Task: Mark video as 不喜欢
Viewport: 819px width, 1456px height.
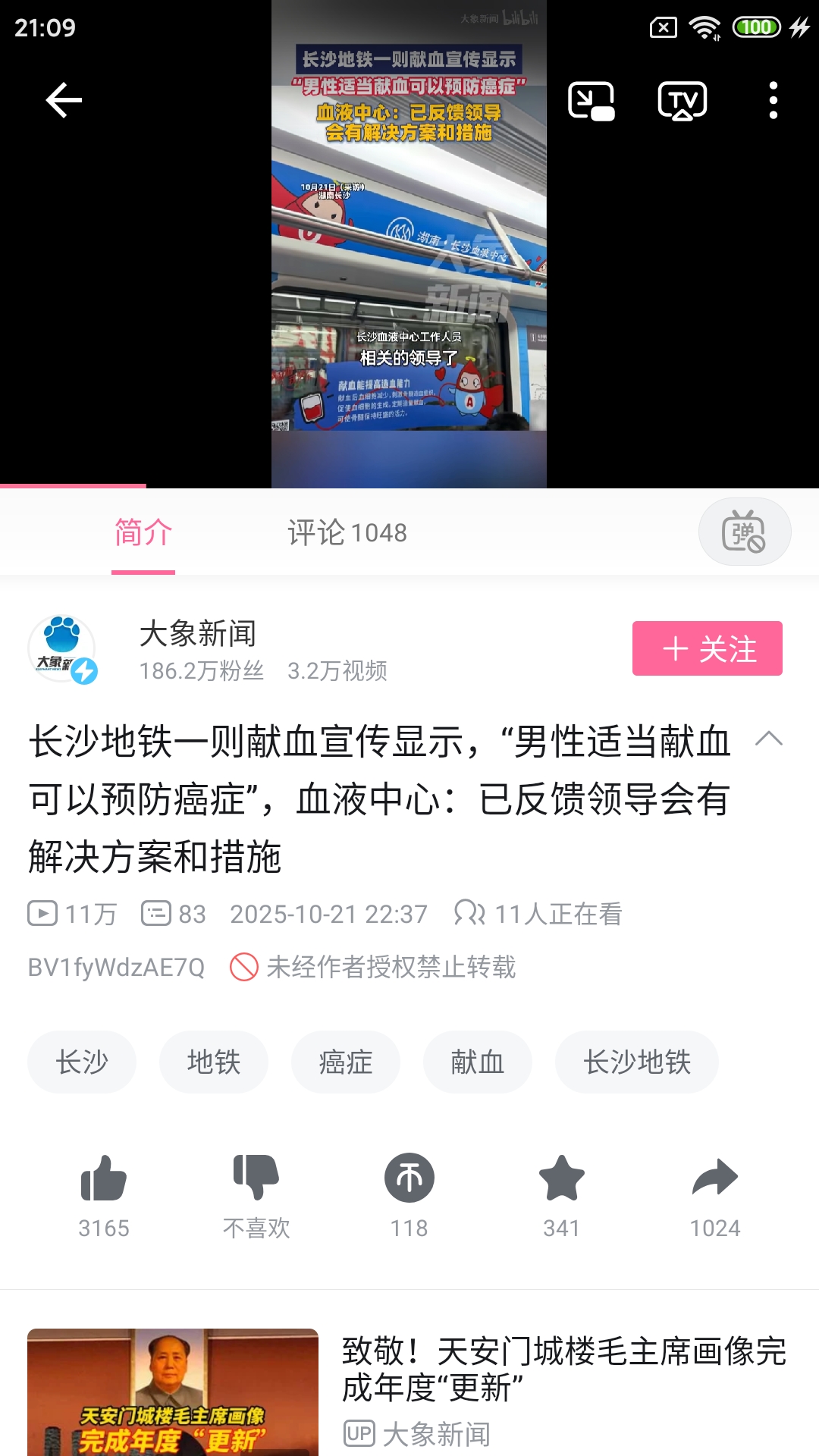Action: pyautogui.click(x=256, y=1179)
